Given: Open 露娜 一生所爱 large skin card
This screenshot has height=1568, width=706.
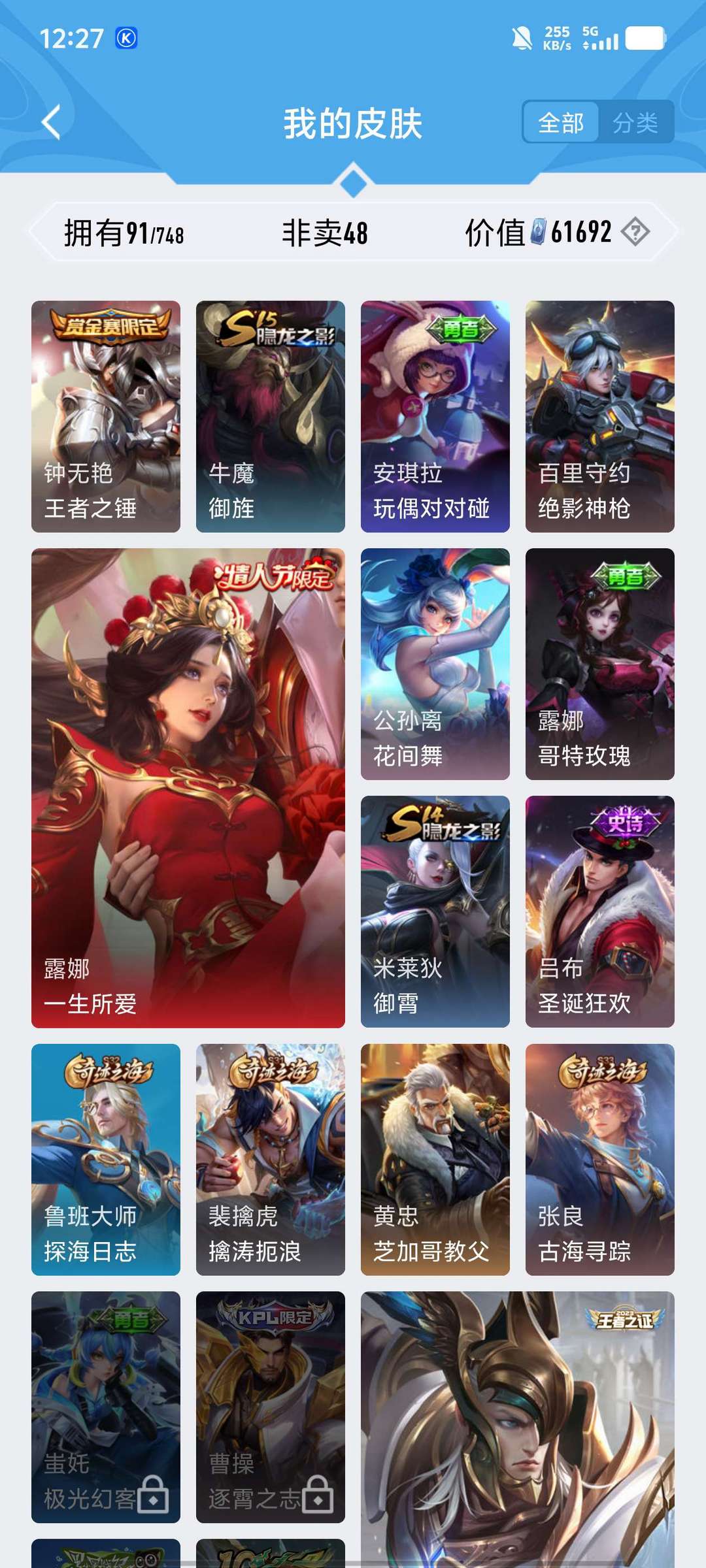Looking at the screenshot, I should [x=188, y=787].
